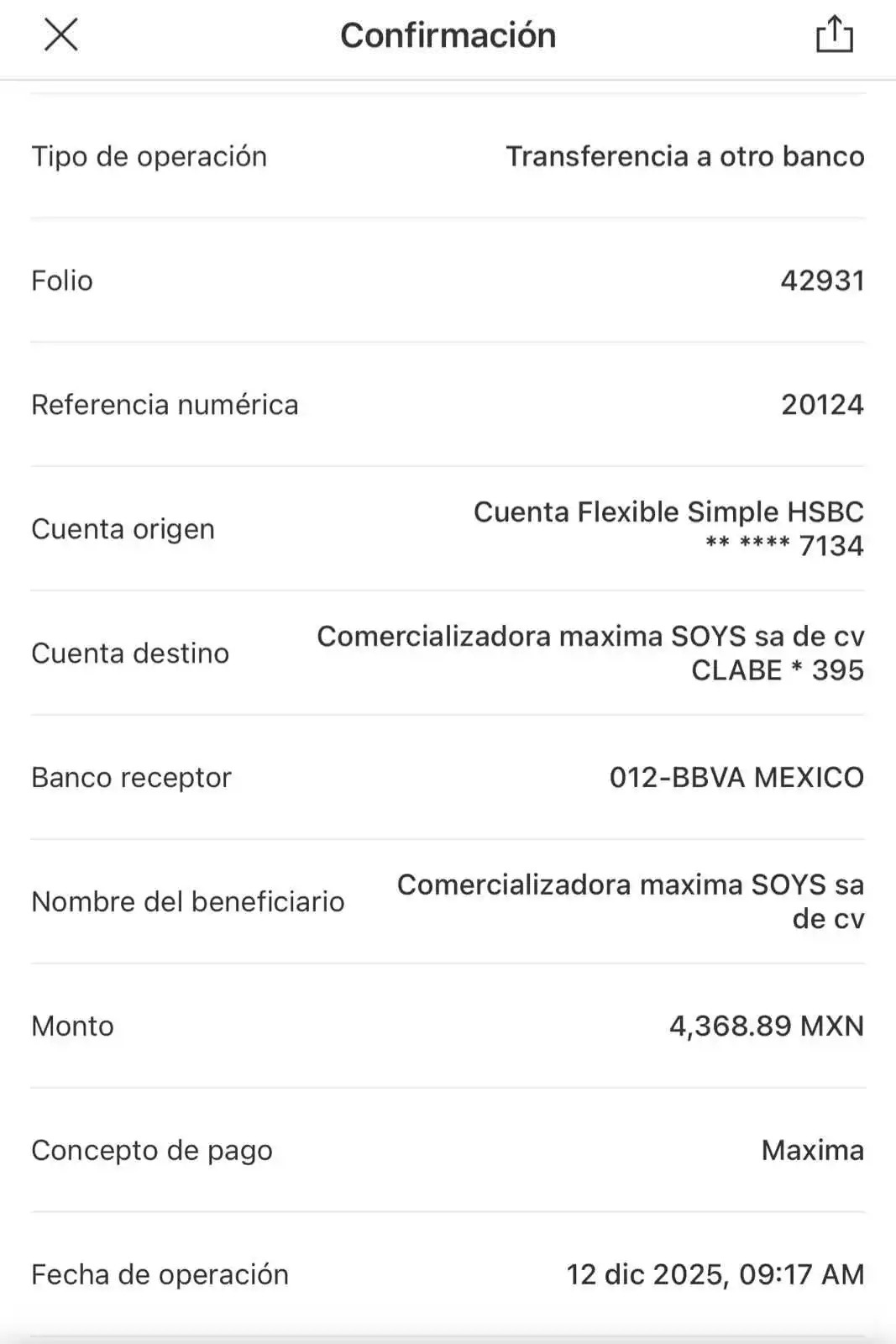Share the transfer confirmation receipt
896x1344 pixels.
pyautogui.click(x=836, y=34)
